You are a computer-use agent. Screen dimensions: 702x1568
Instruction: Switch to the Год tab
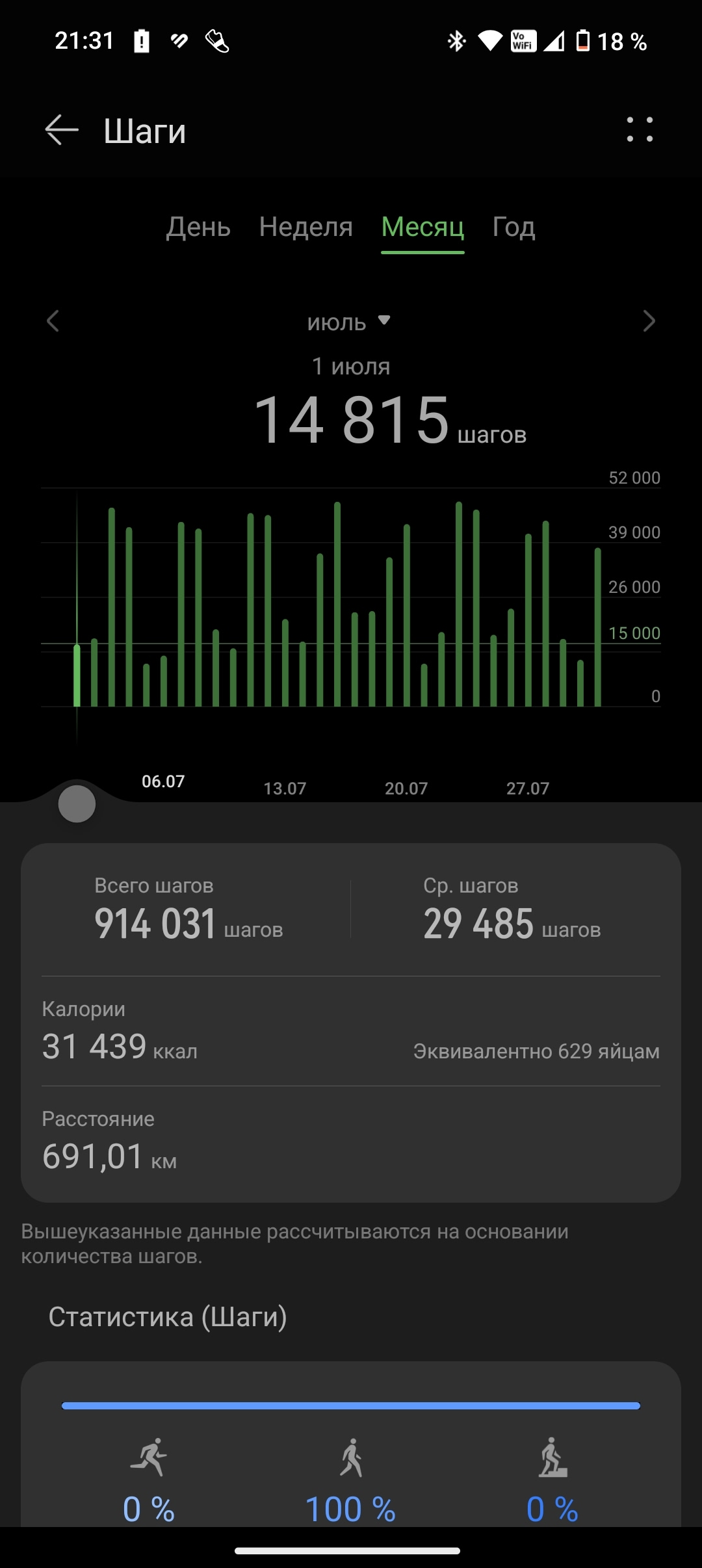[513, 228]
